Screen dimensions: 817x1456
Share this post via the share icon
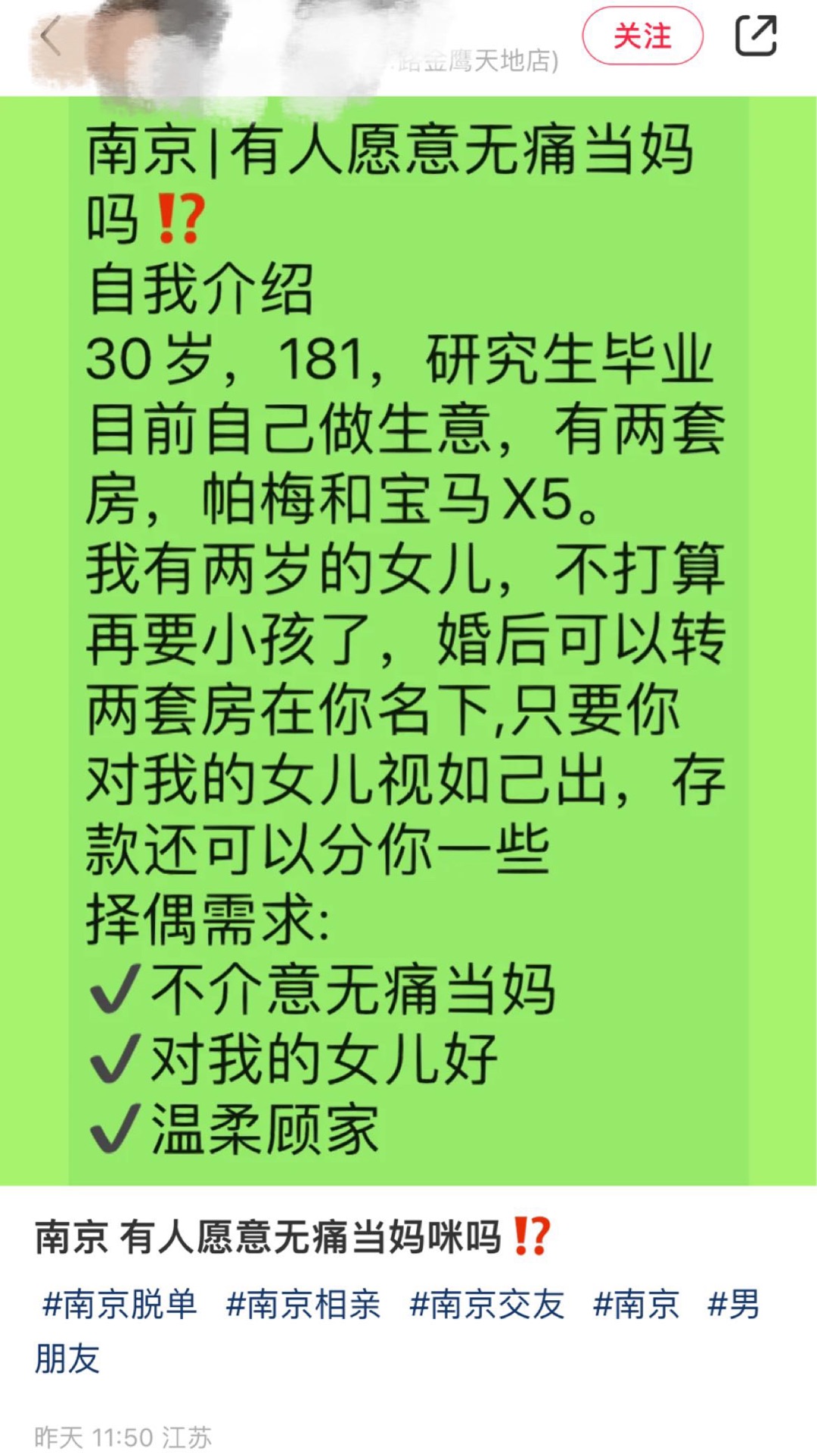coord(756,36)
